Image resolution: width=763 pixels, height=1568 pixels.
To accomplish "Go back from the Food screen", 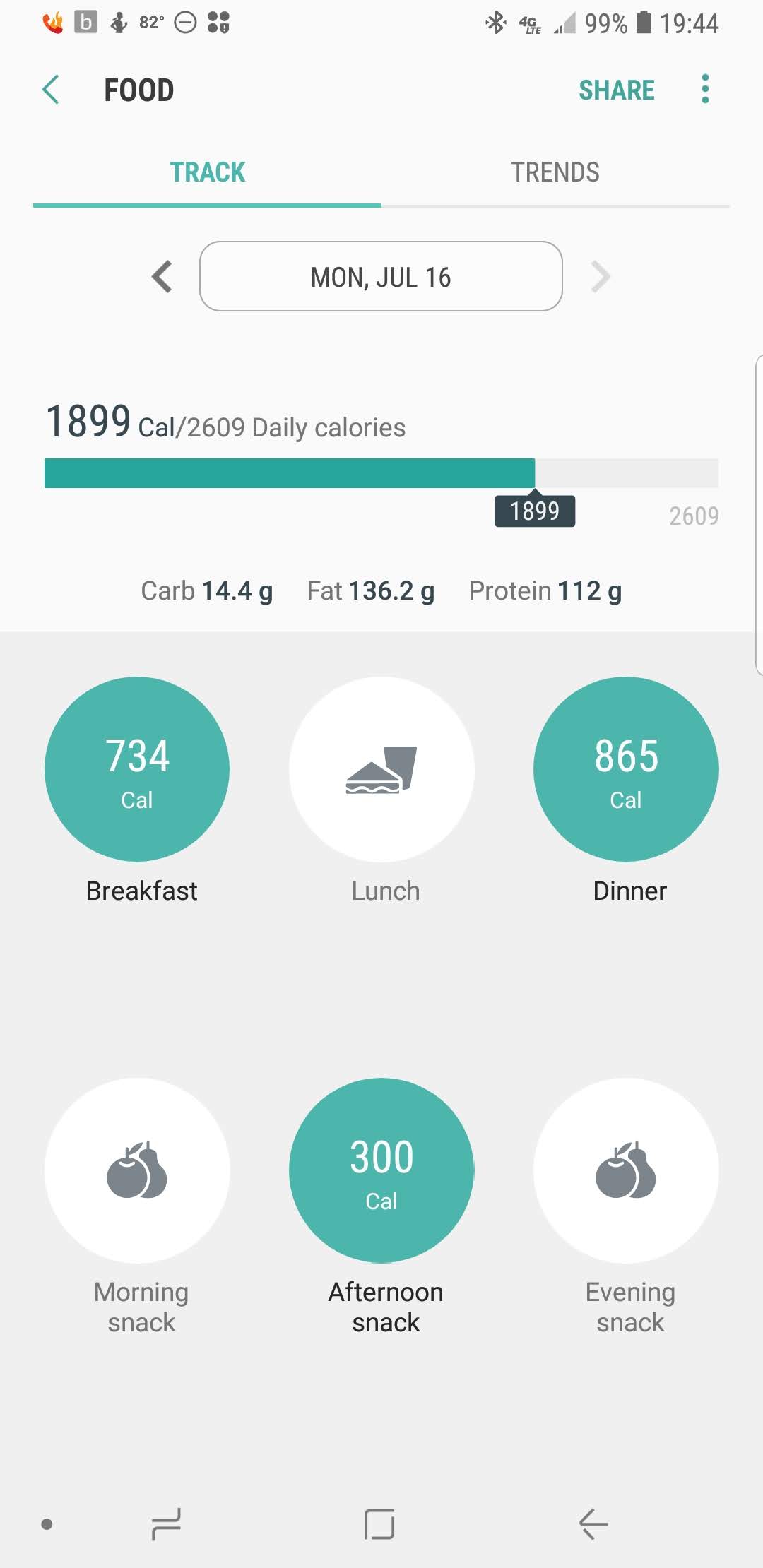I will 51,90.
